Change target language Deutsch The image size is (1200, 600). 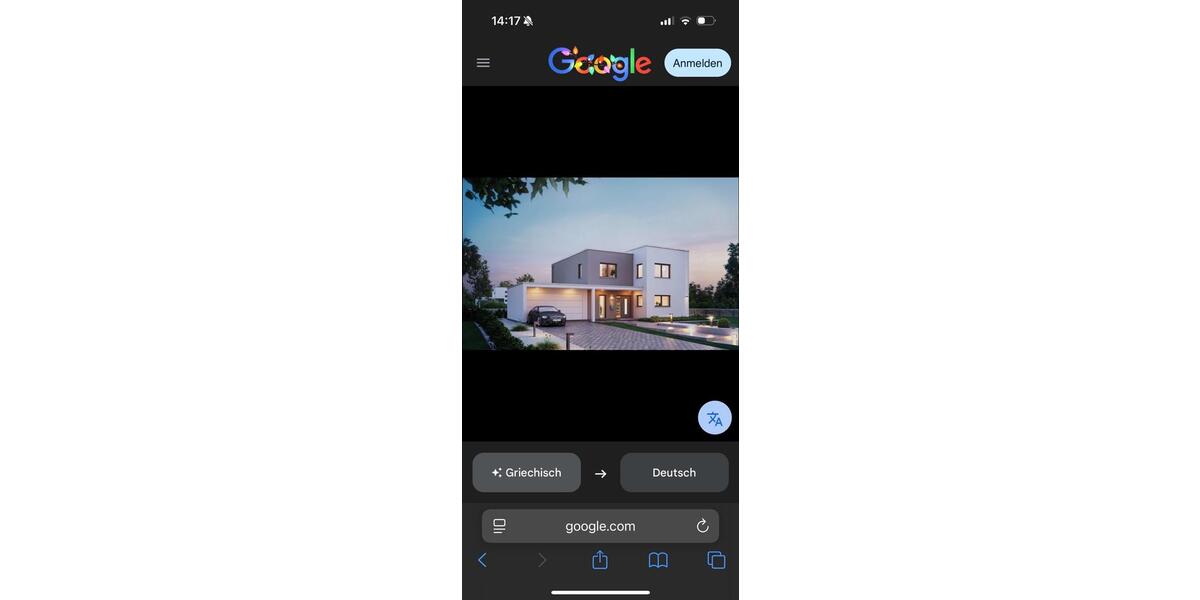[x=674, y=473]
